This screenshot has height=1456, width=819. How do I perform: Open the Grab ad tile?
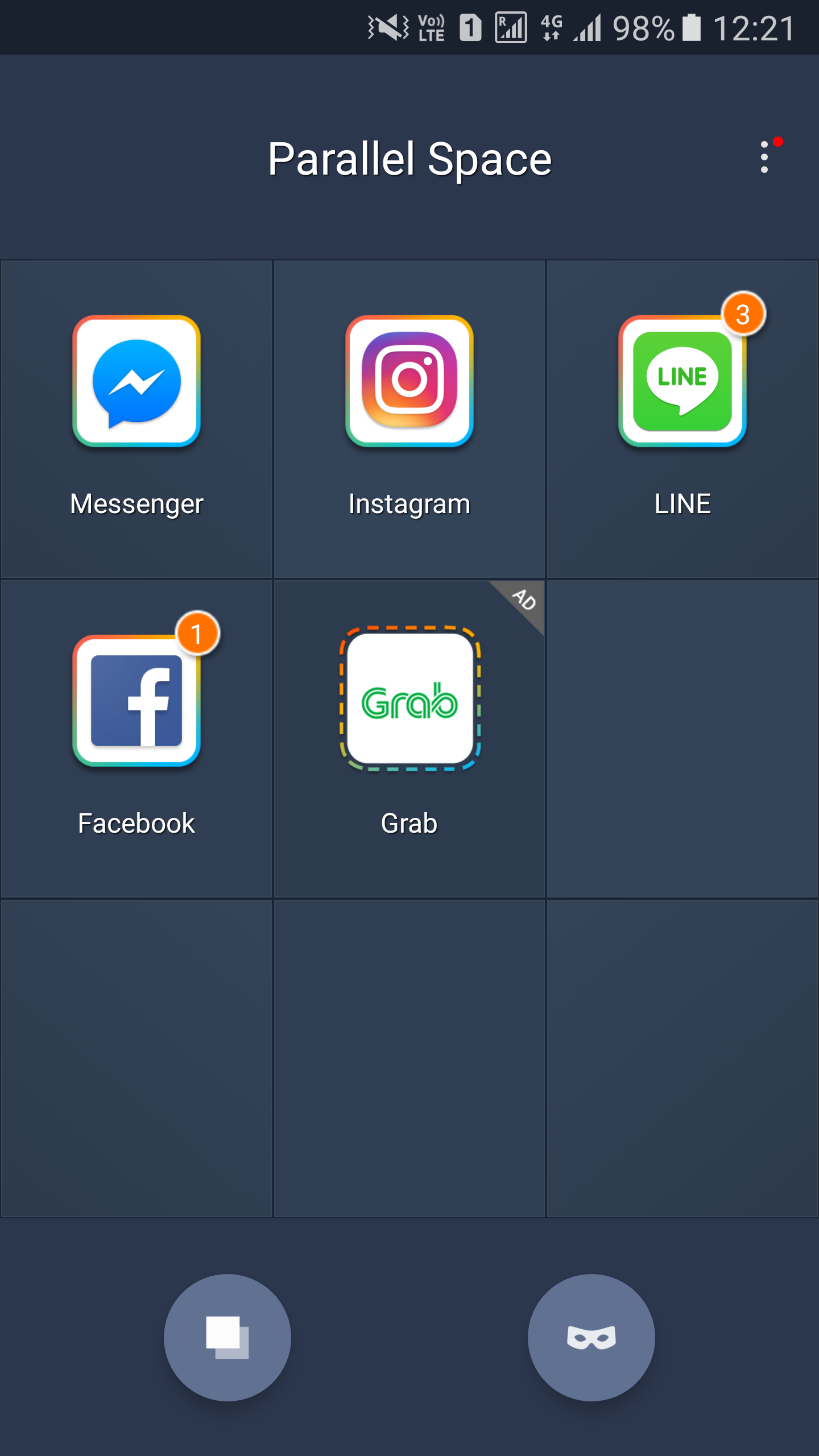coord(409,739)
